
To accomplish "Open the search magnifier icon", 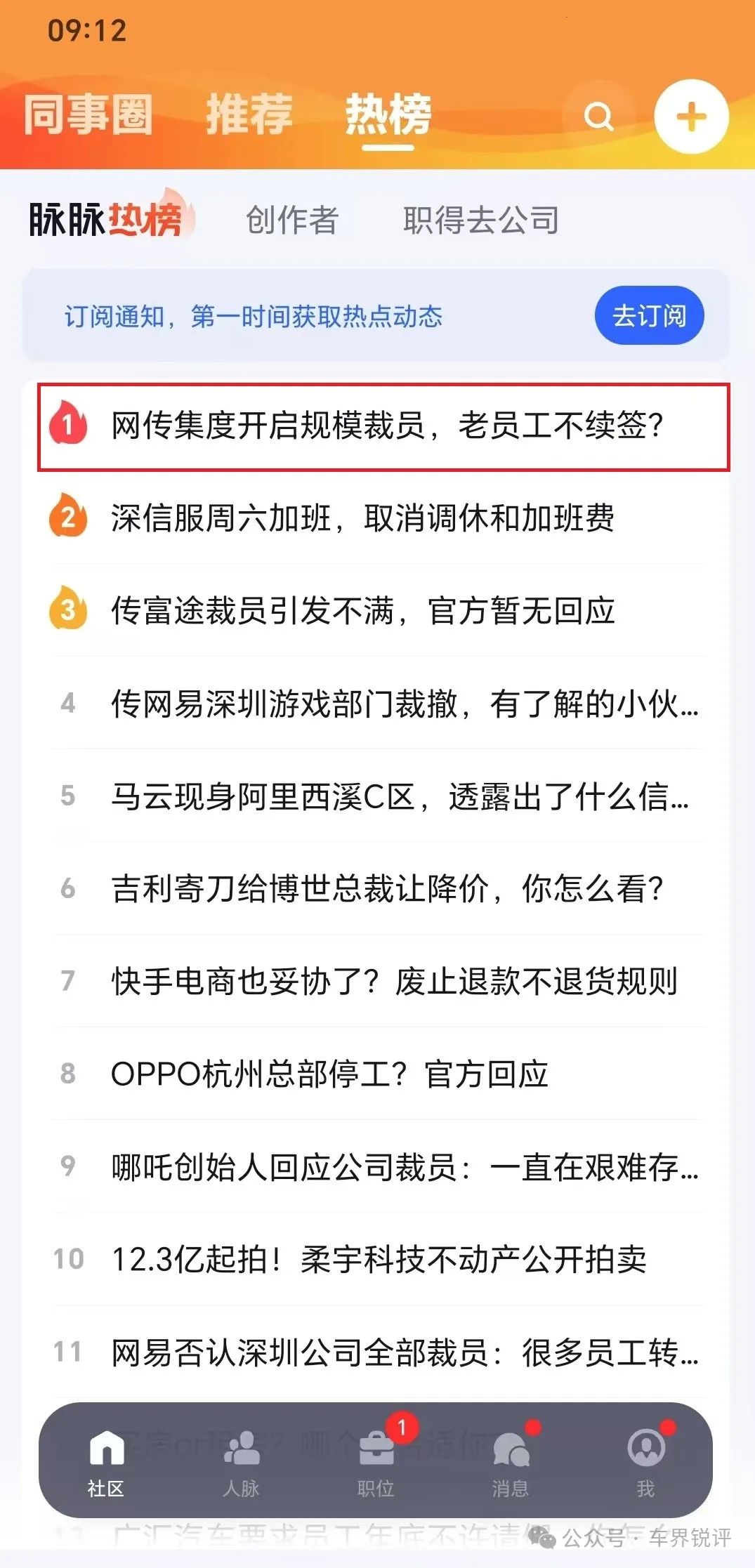I will pos(599,117).
